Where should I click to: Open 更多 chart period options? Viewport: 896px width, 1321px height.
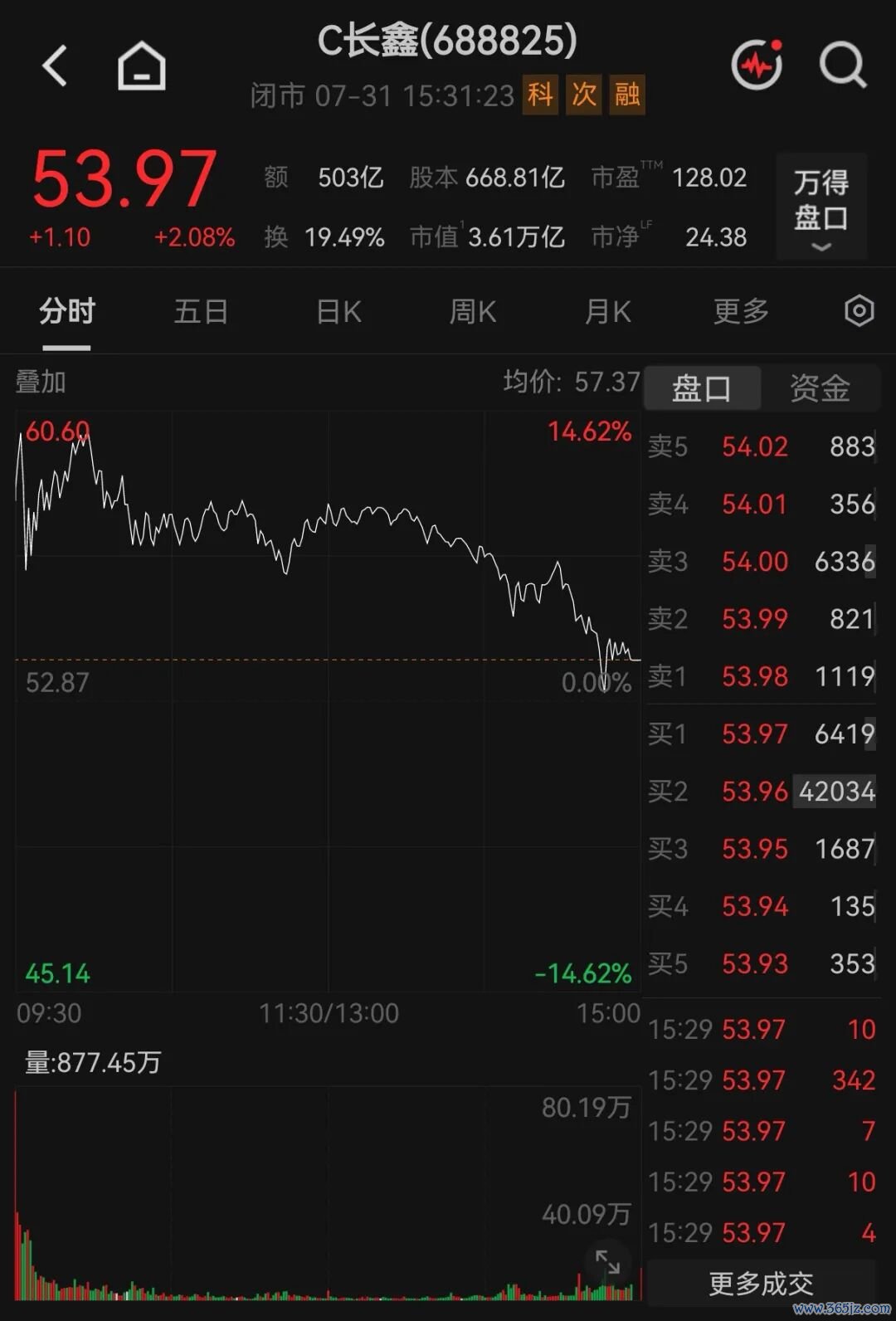[742, 313]
